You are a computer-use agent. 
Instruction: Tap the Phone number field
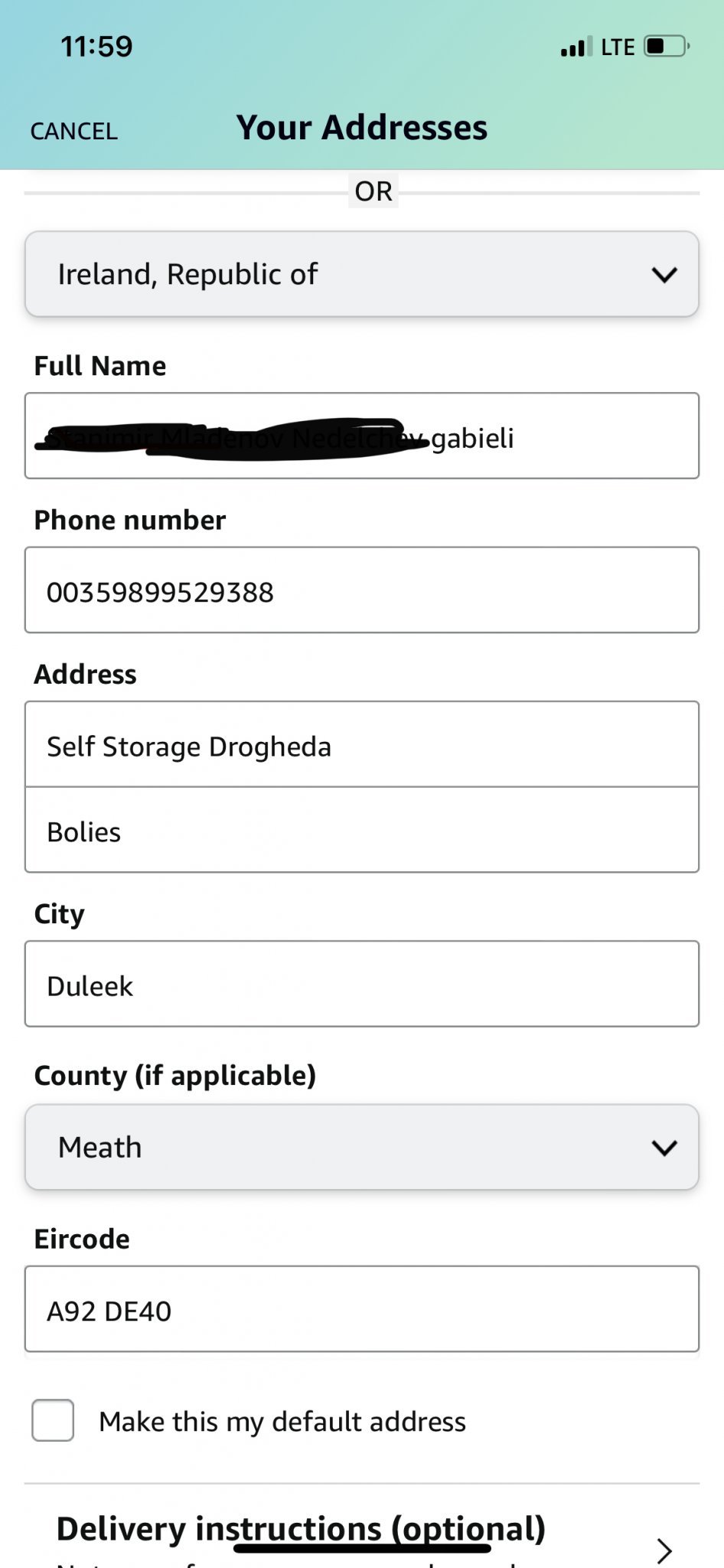point(362,590)
